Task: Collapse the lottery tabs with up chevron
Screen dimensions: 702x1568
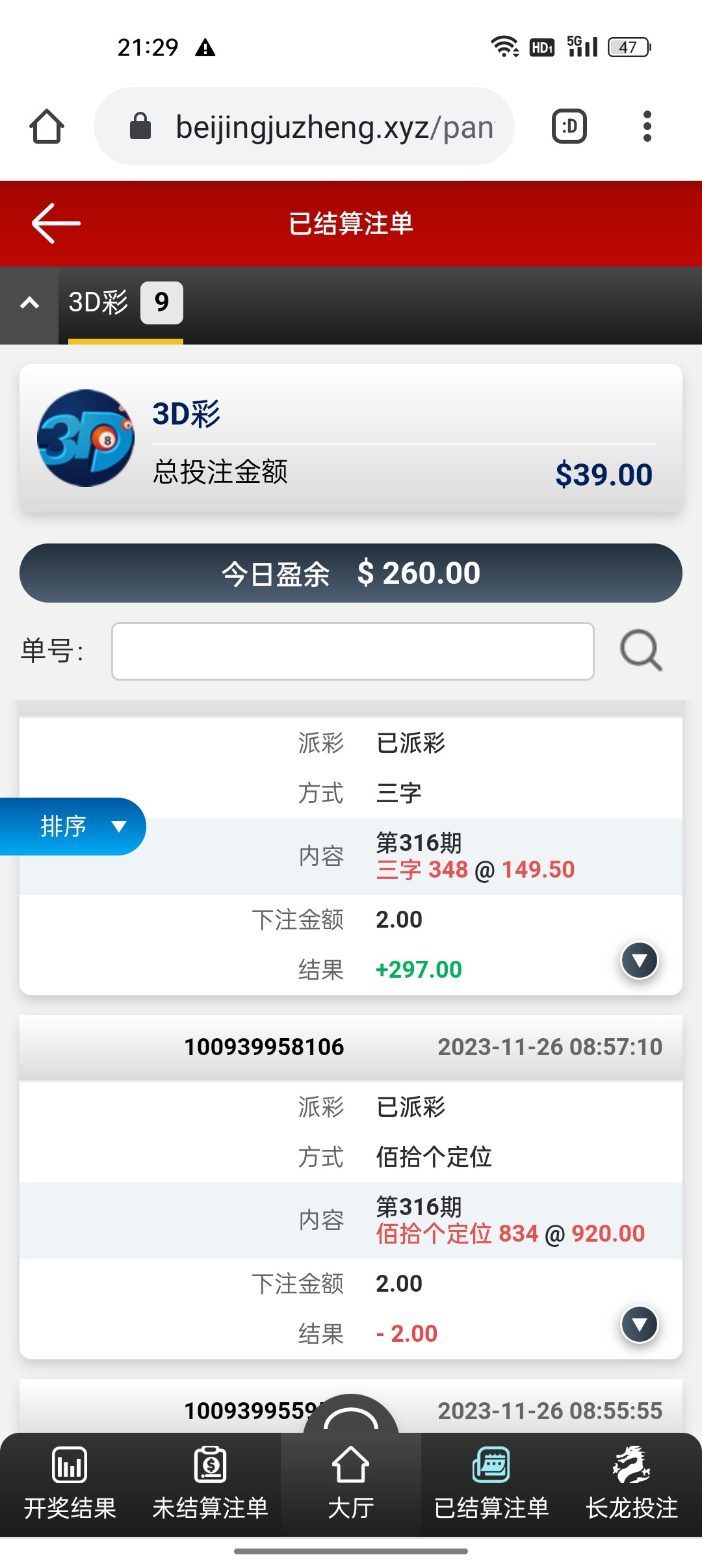Action: 29,303
